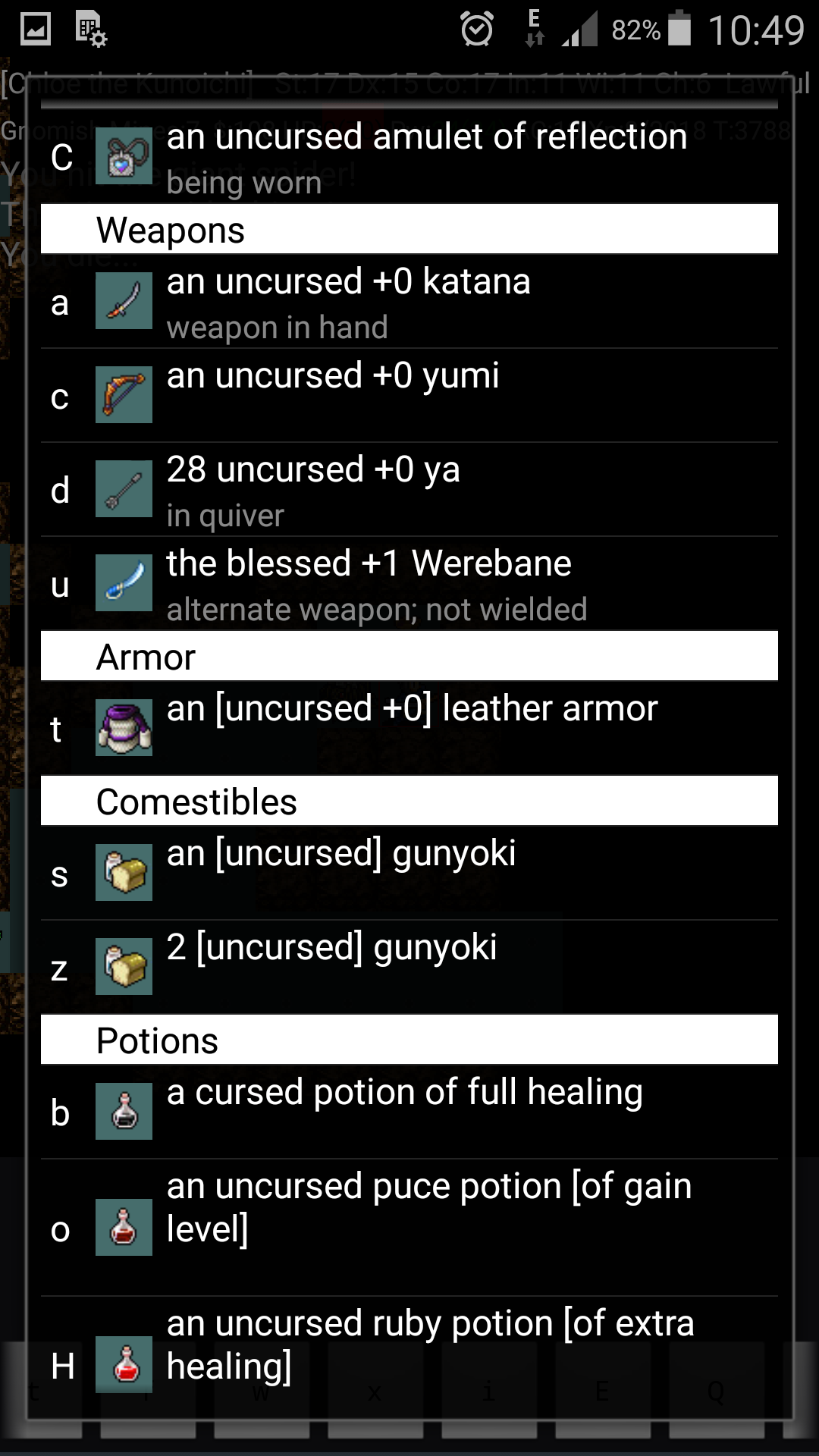Select the cursed potion of full healing

coord(409,1112)
